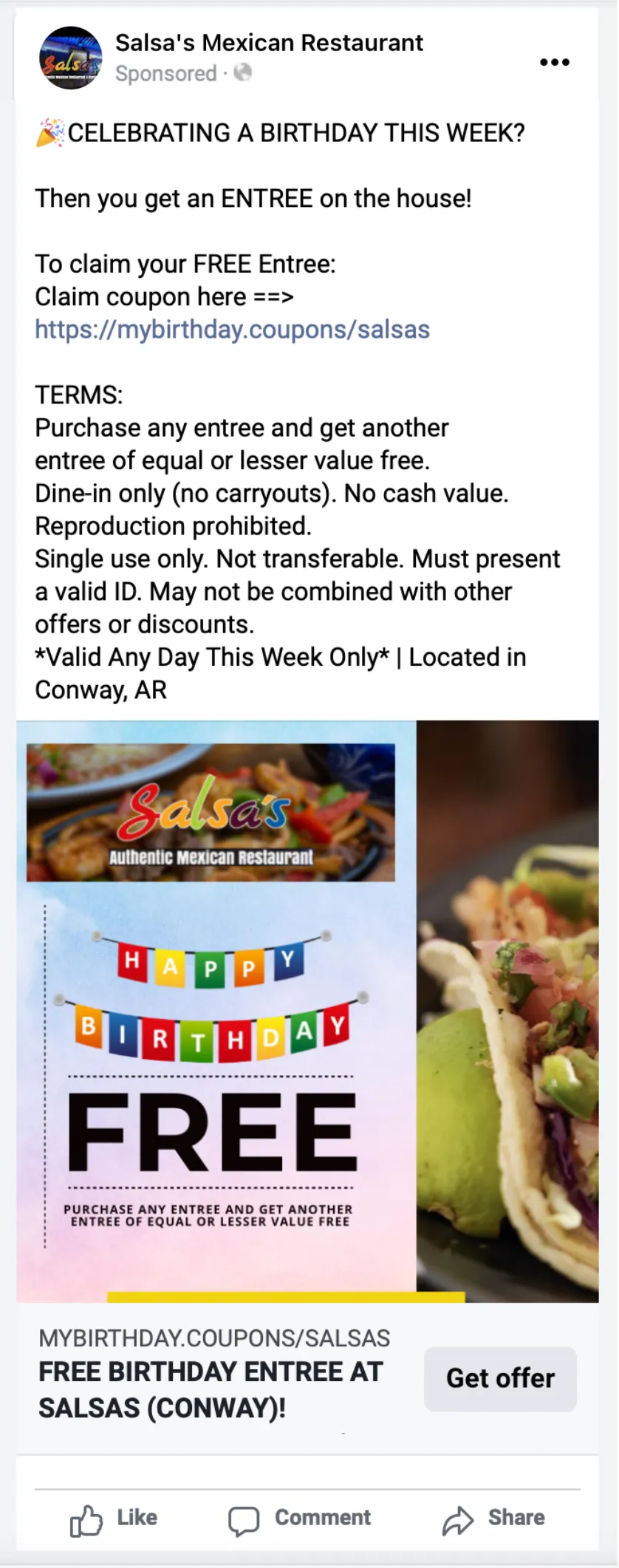This screenshot has width=619, height=1568.
Task: Open the mybirthday.coupons/salsas link
Action: 232,330
